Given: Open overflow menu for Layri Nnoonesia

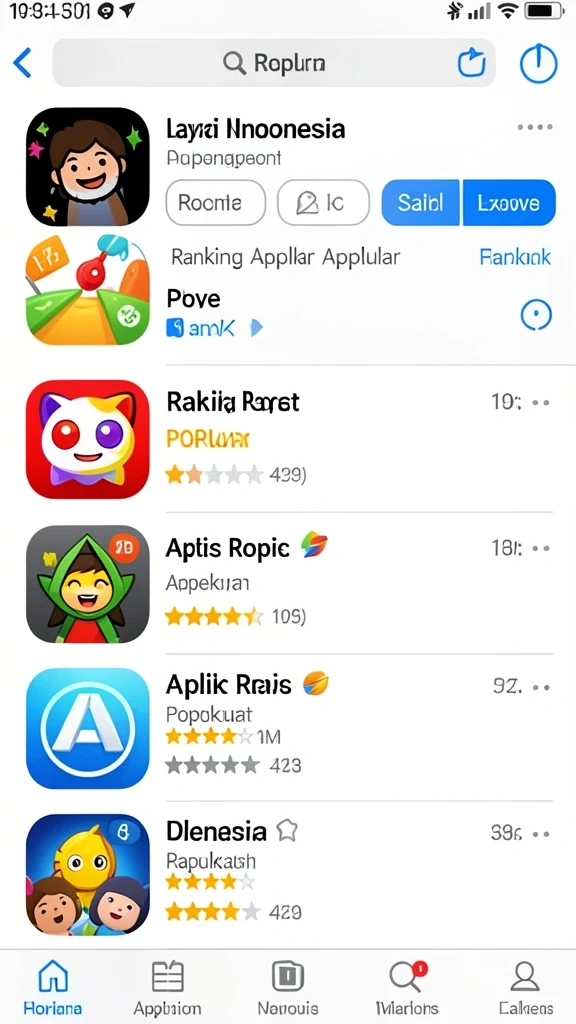Looking at the screenshot, I should pyautogui.click(x=535, y=127).
